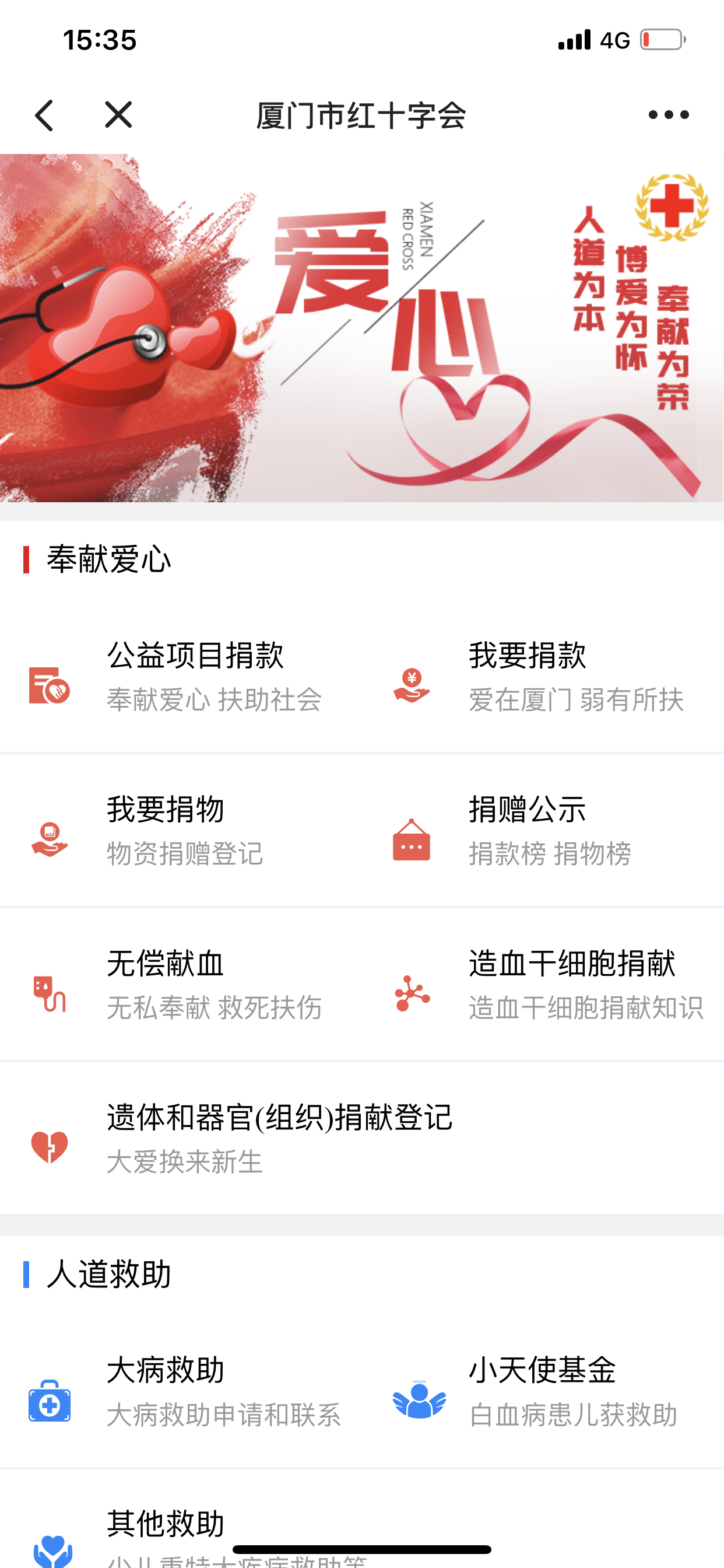Open 遗体和器官(组织)捐献登记
This screenshot has height=1568, width=724.
(280, 1137)
